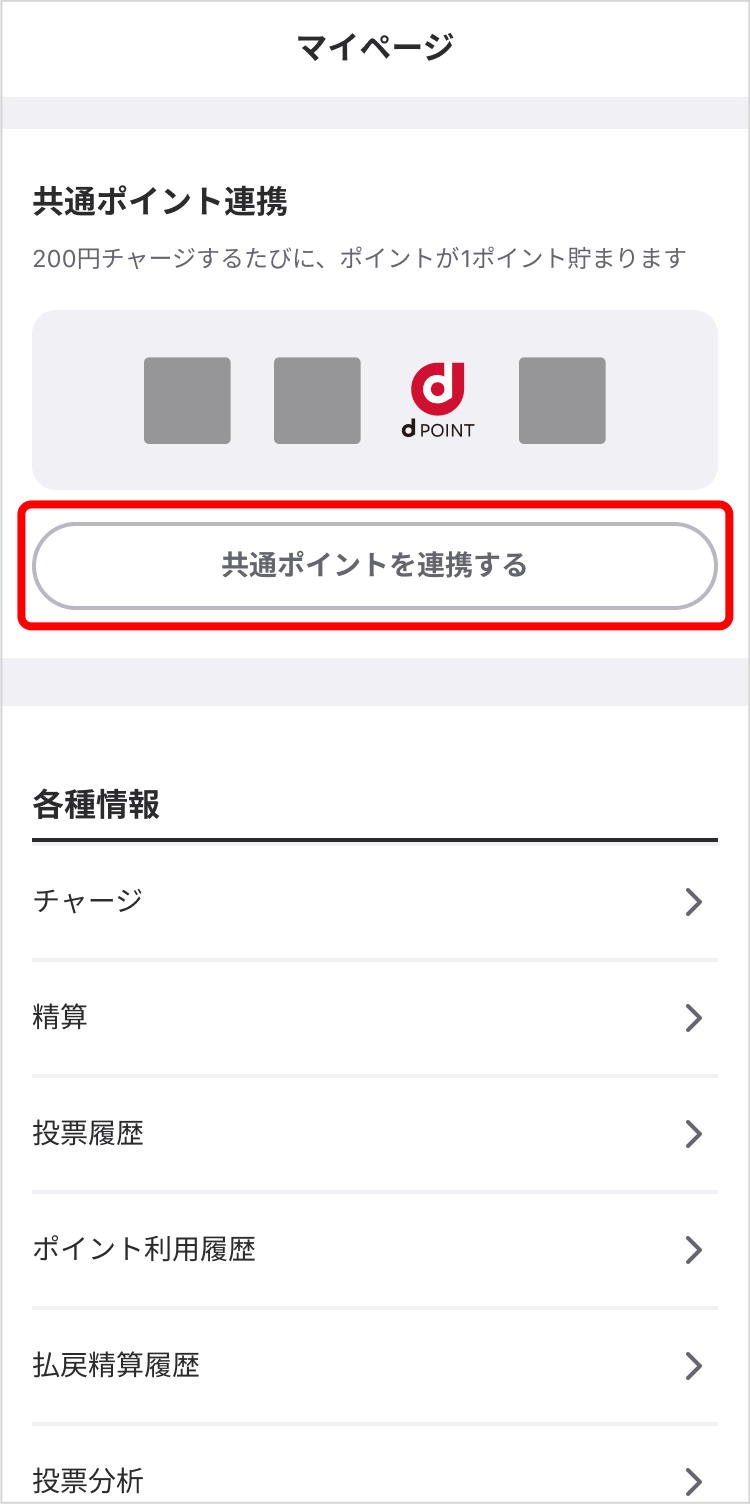
Task: Select the second gray partner point icon
Action: (x=316, y=399)
